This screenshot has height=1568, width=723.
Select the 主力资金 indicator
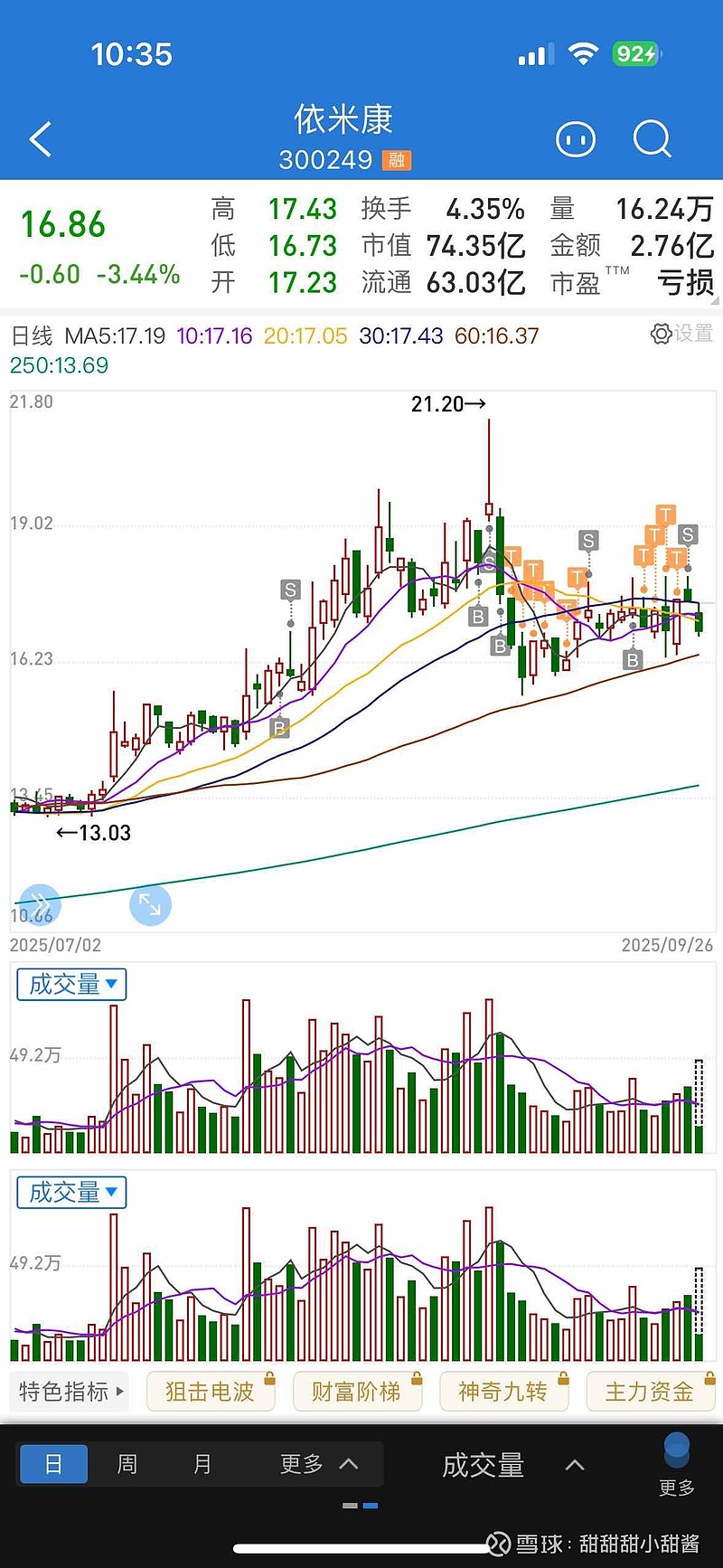coord(650,1392)
